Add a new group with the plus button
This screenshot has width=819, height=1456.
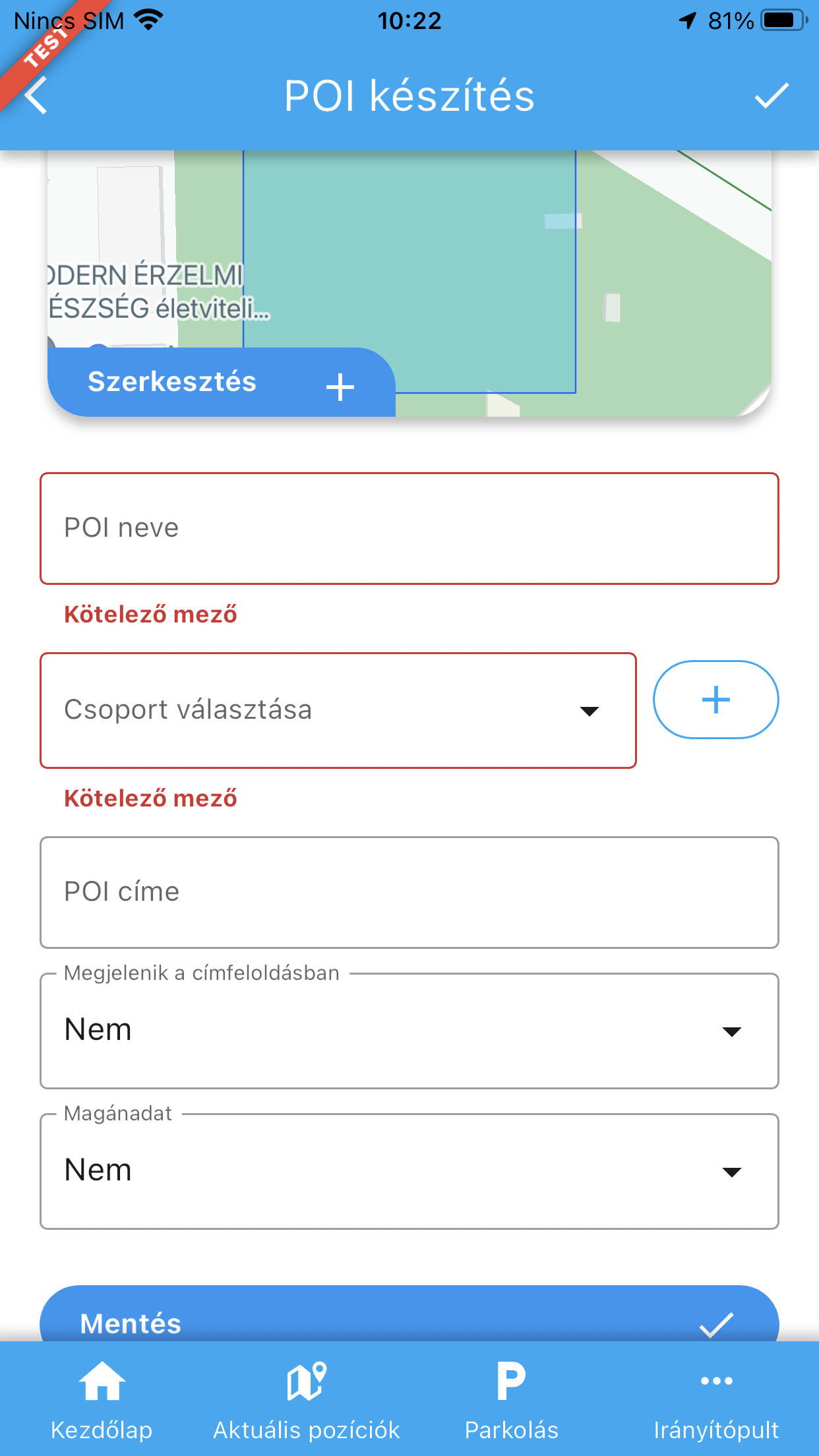(x=715, y=700)
